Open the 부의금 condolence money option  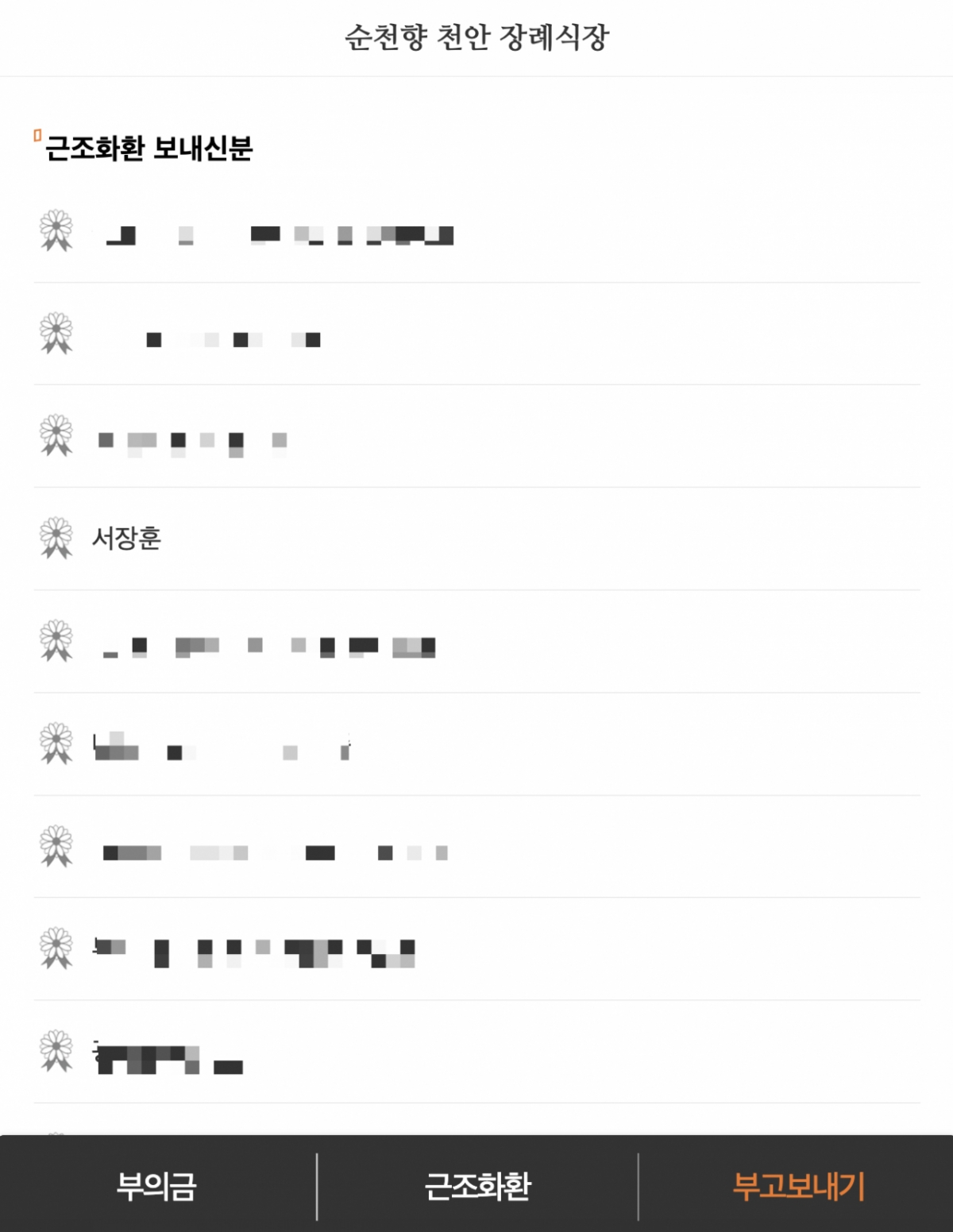156,1186
